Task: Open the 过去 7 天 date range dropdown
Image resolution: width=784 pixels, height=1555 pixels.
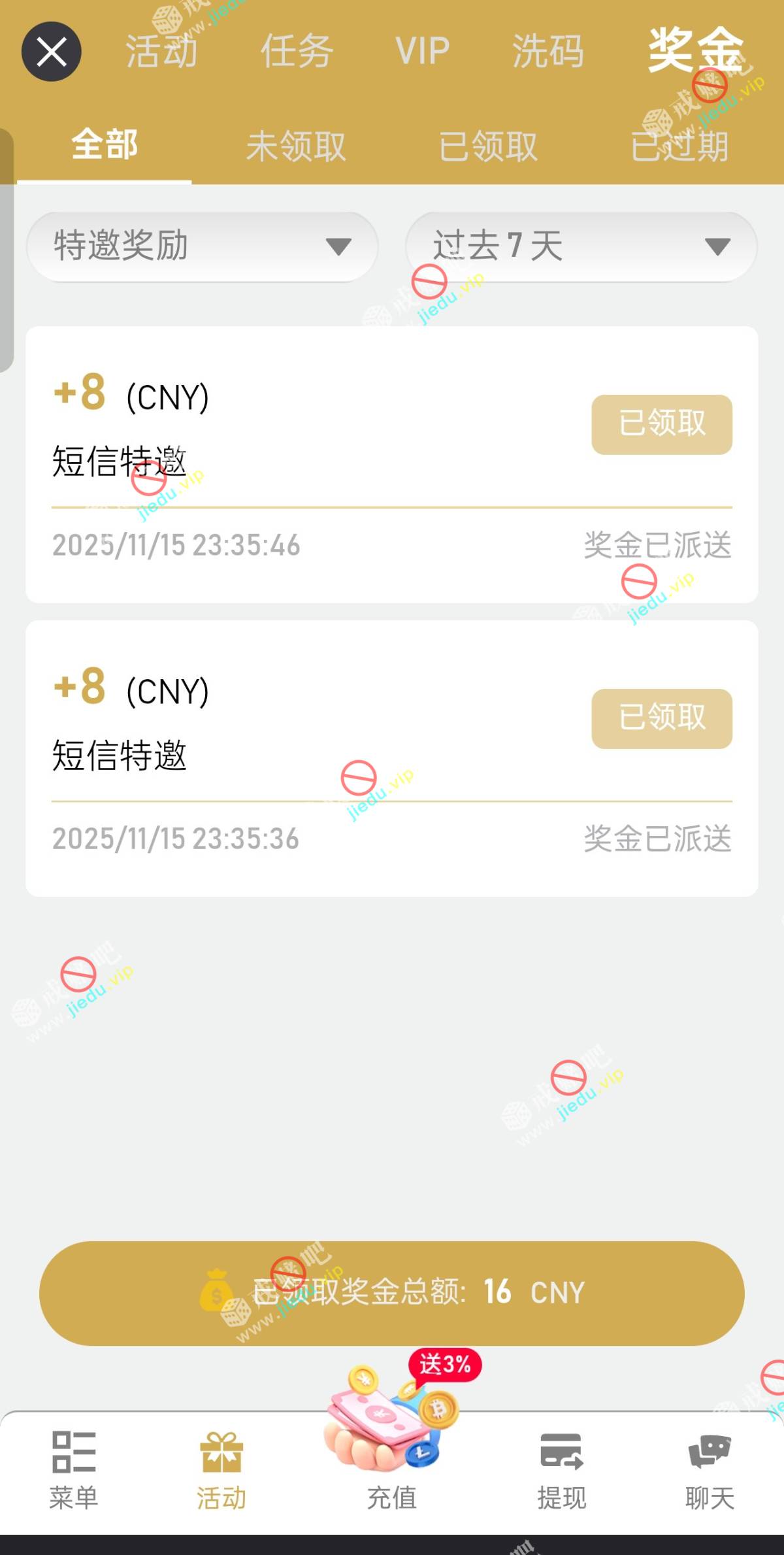Action: (581, 246)
